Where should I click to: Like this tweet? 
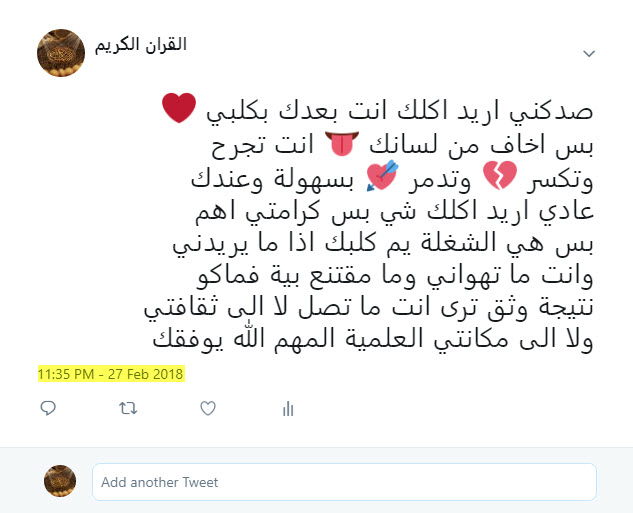click(x=208, y=408)
